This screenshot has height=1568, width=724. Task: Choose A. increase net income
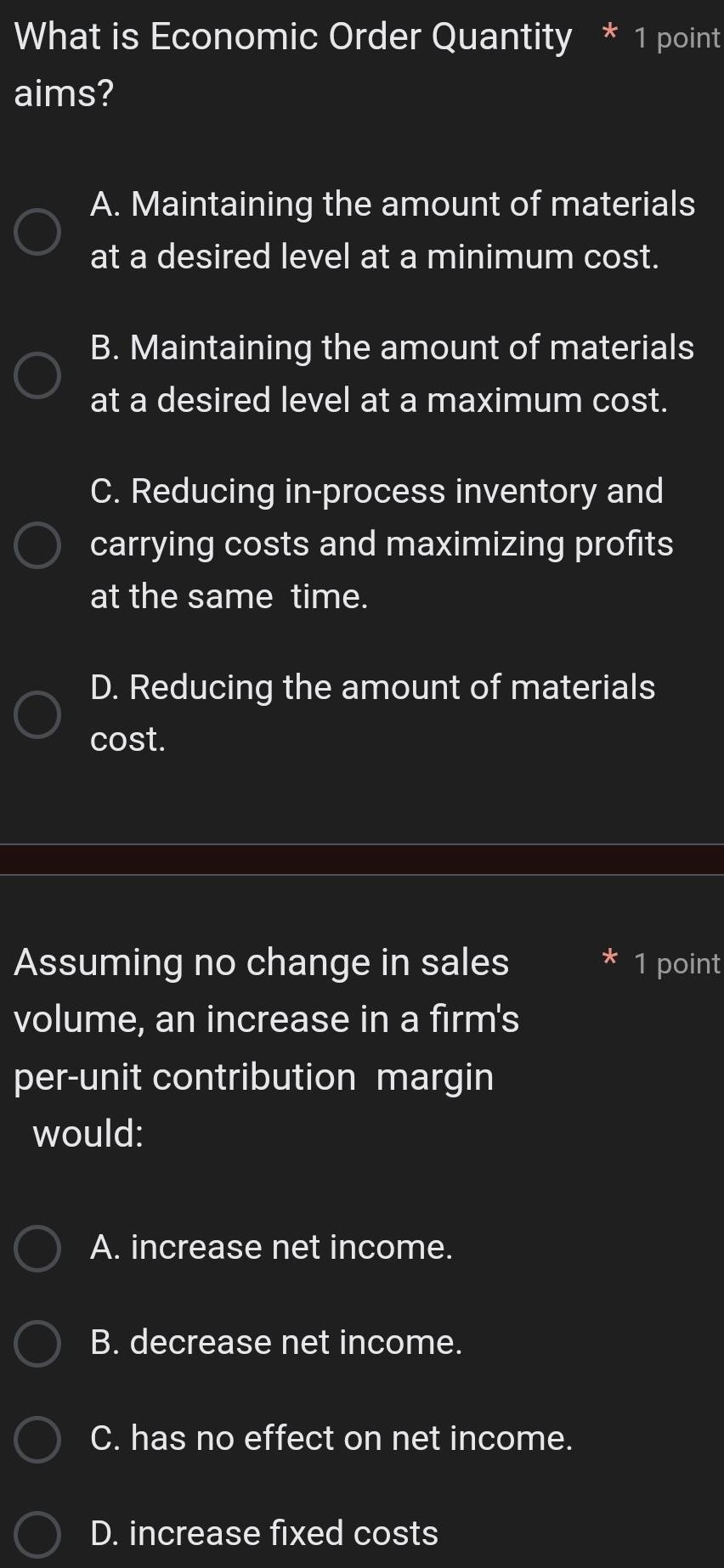[37, 1248]
